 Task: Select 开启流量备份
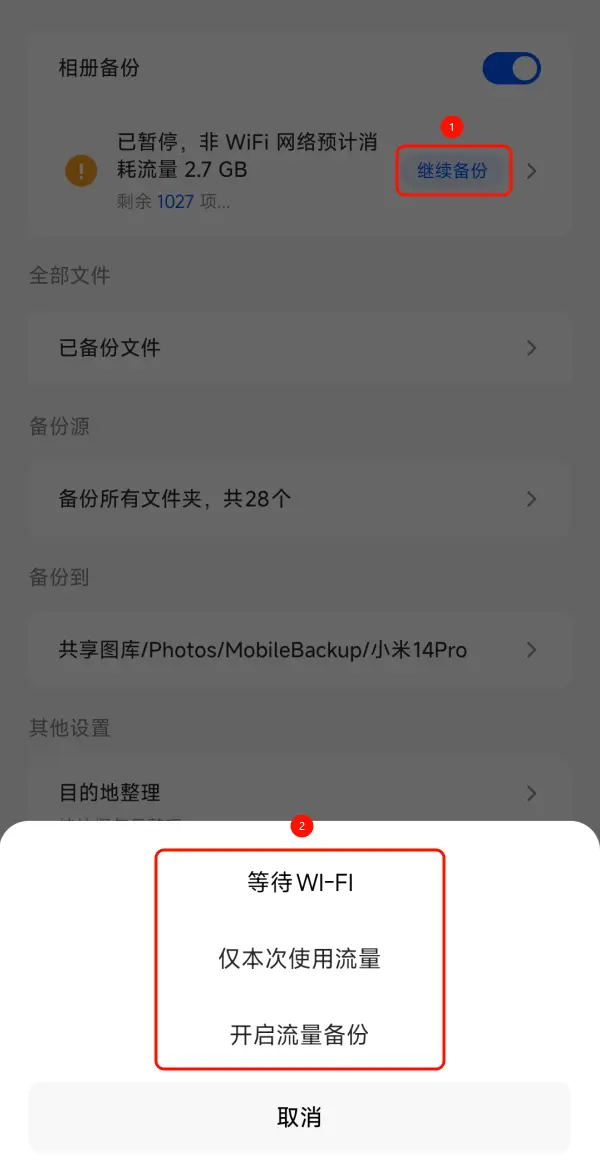[x=299, y=1035]
